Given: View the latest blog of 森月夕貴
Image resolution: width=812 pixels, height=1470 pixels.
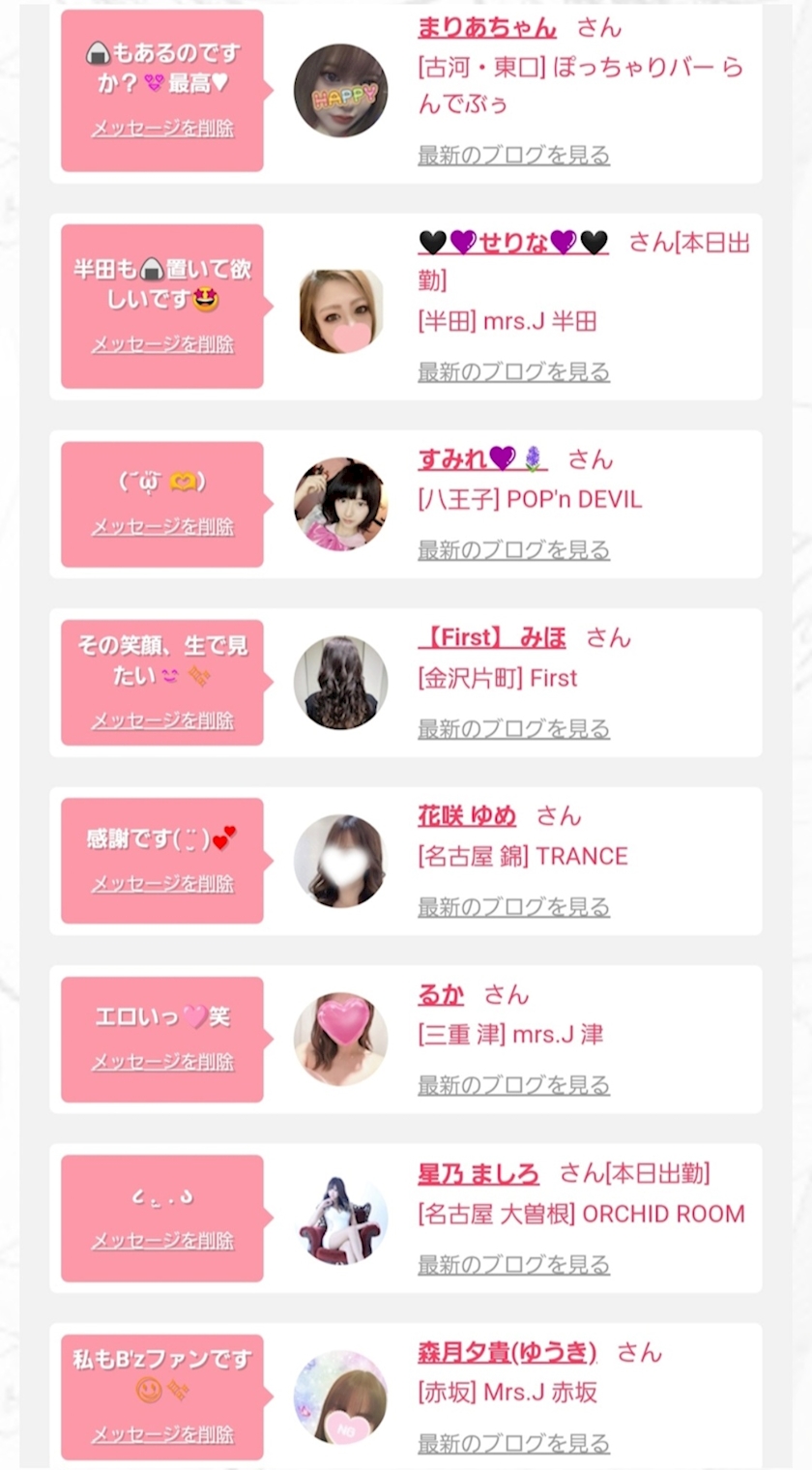Looking at the screenshot, I should [513, 1443].
